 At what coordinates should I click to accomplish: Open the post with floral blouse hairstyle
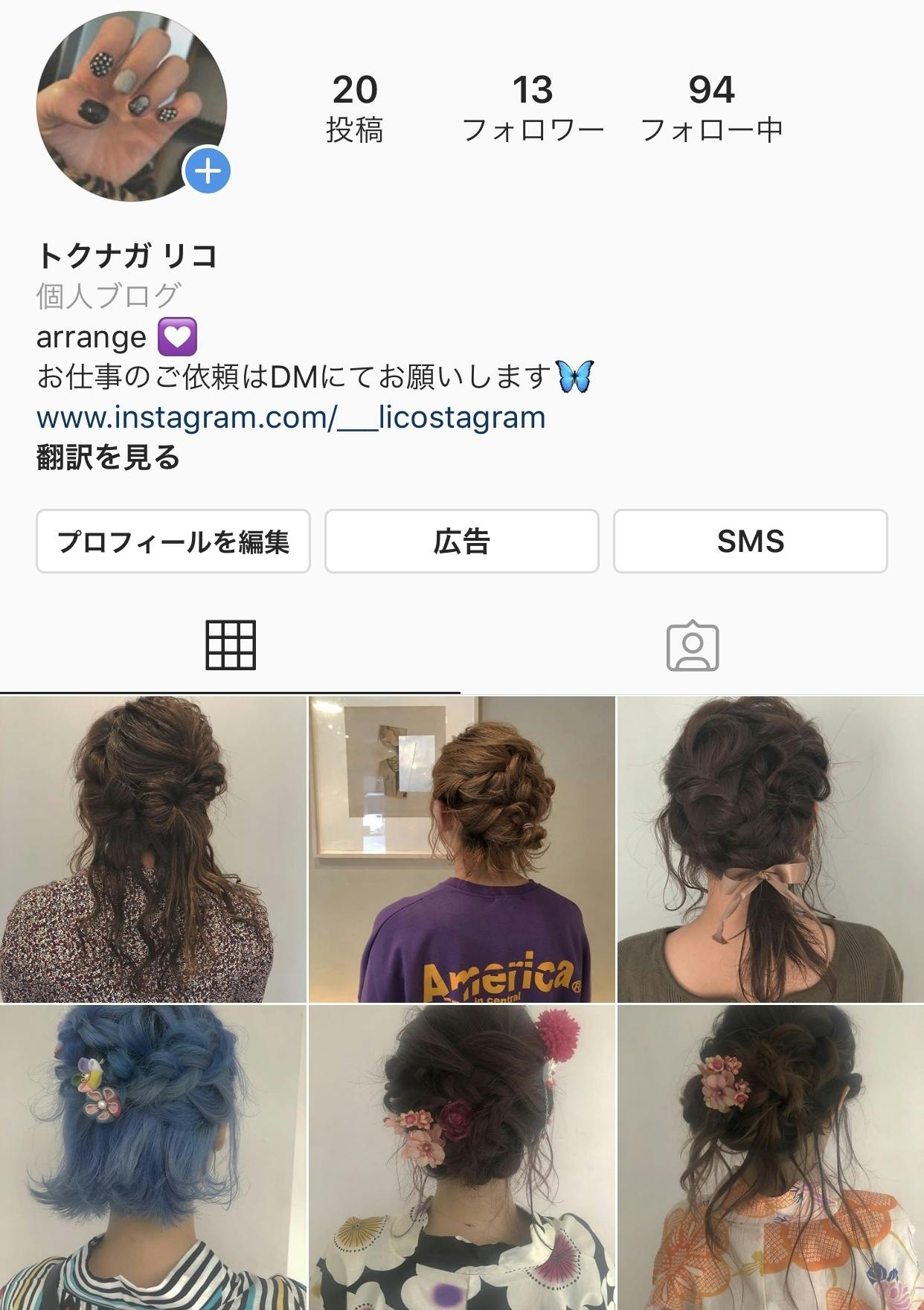coord(153,849)
